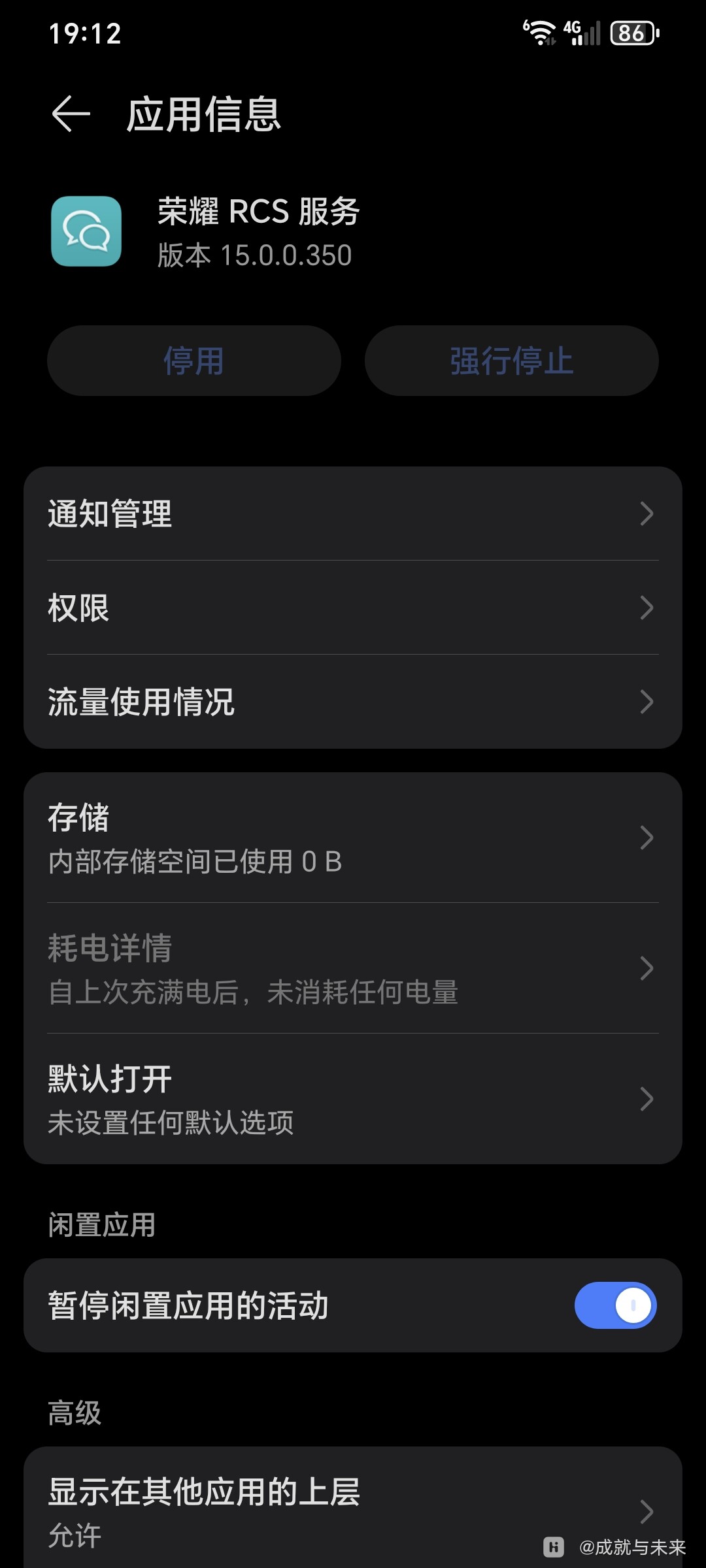This screenshot has height=1568, width=706.
Task: Open the 存储 details
Action: 353,838
